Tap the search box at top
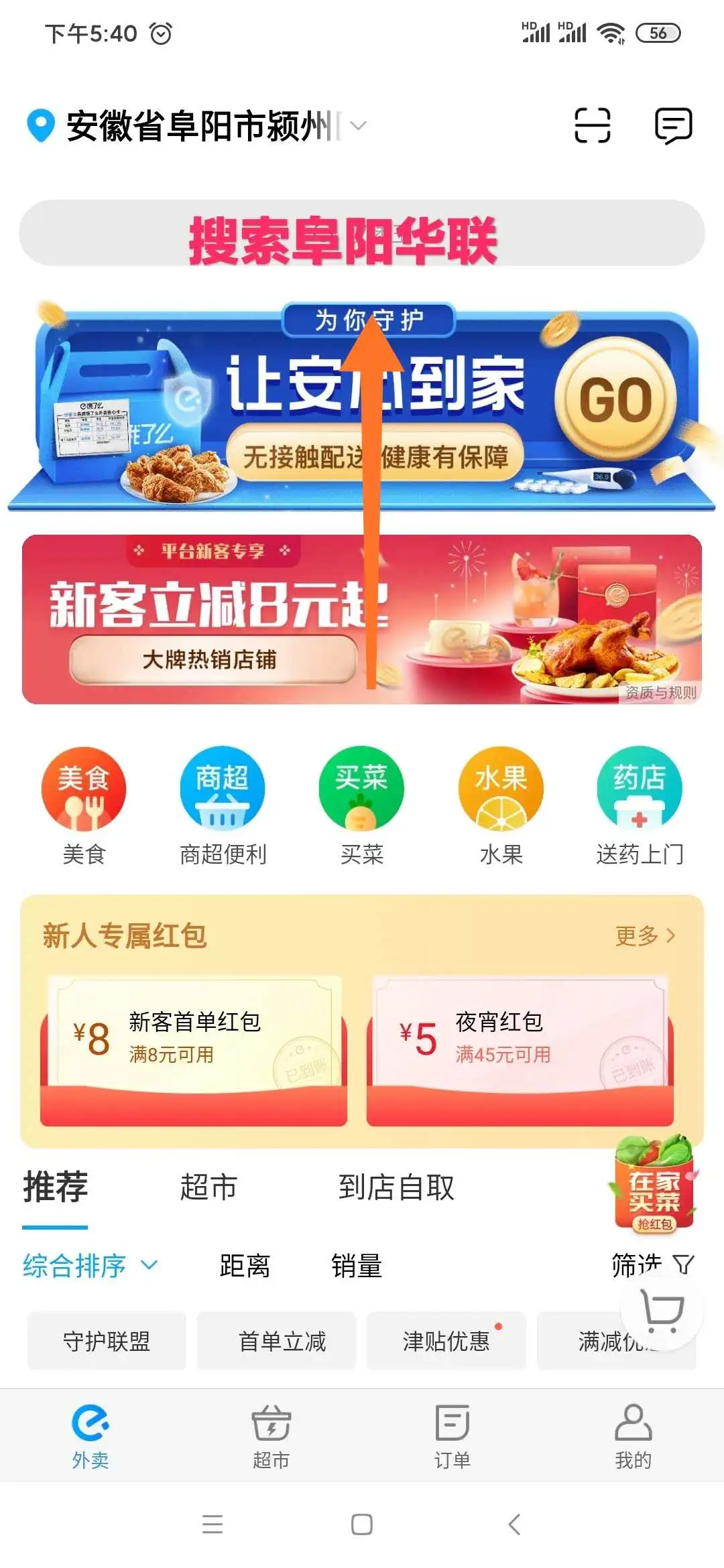This screenshot has height=1568, width=724. click(362, 233)
